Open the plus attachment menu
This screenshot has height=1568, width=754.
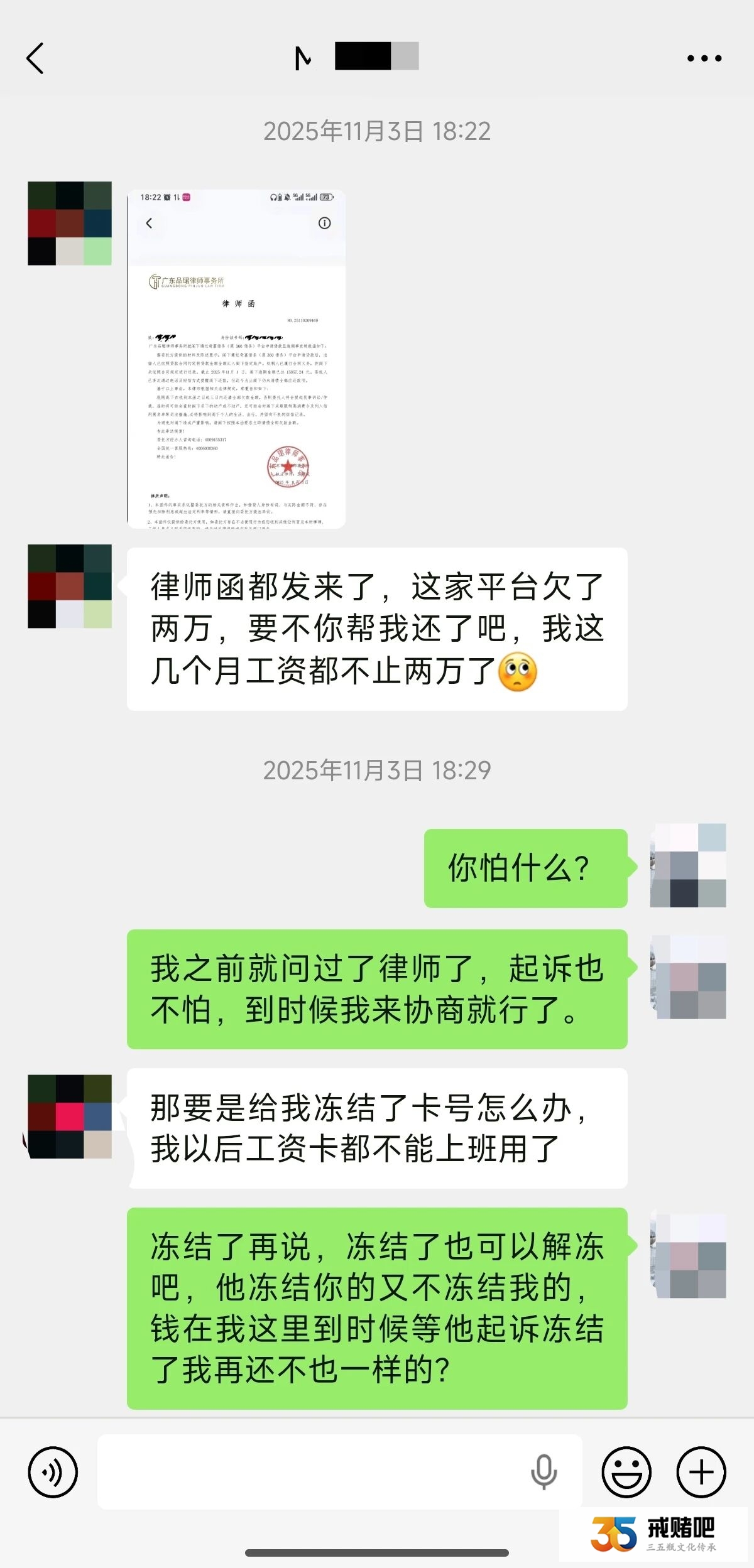pos(701,1472)
